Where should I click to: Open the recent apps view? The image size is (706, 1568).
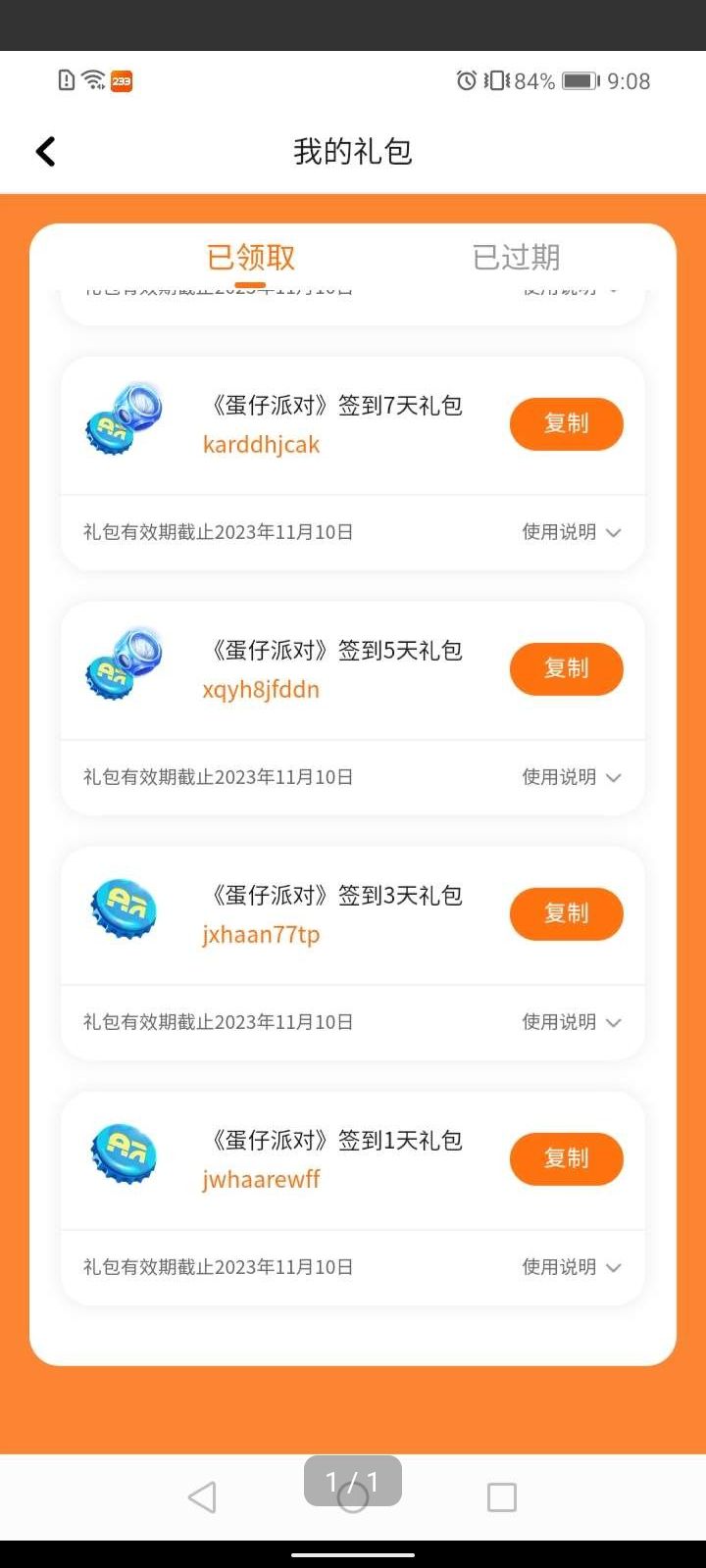(501, 1496)
